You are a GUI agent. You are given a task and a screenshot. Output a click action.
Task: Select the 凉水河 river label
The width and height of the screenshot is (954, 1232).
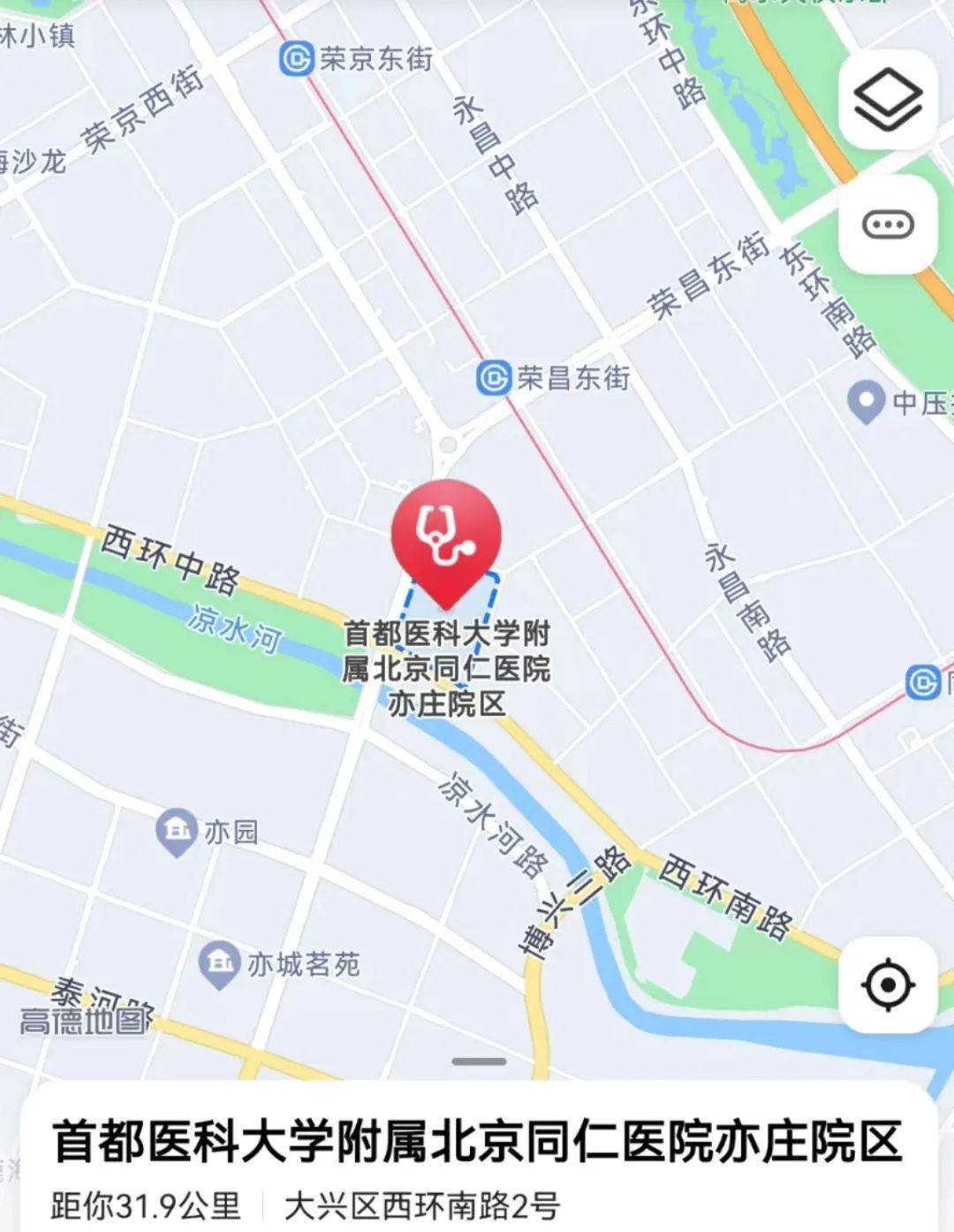[x=234, y=623]
